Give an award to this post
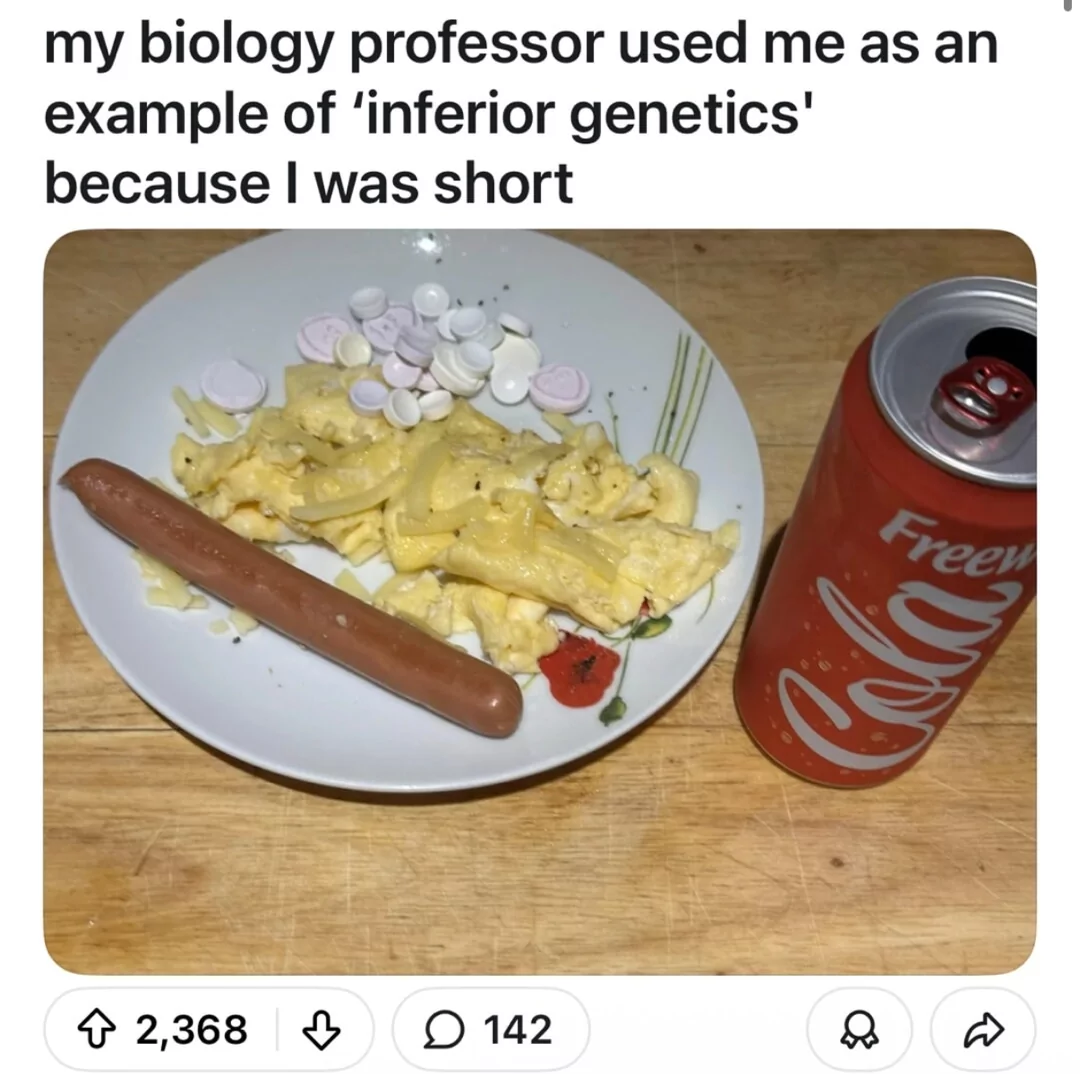The height and width of the screenshot is (1074, 1080). pyautogui.click(x=859, y=1029)
